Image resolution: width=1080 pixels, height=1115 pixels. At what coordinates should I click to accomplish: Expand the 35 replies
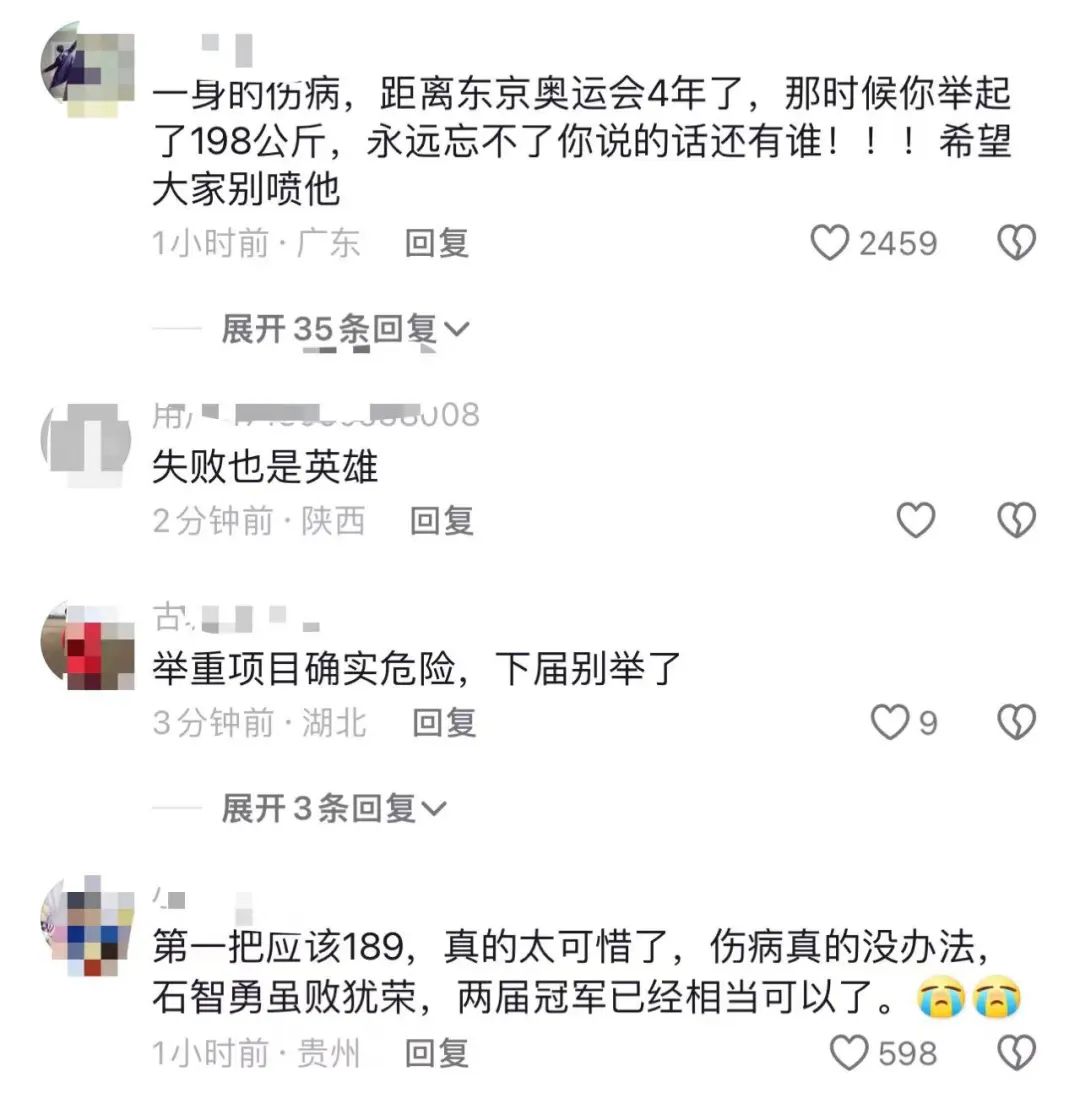pos(343,329)
